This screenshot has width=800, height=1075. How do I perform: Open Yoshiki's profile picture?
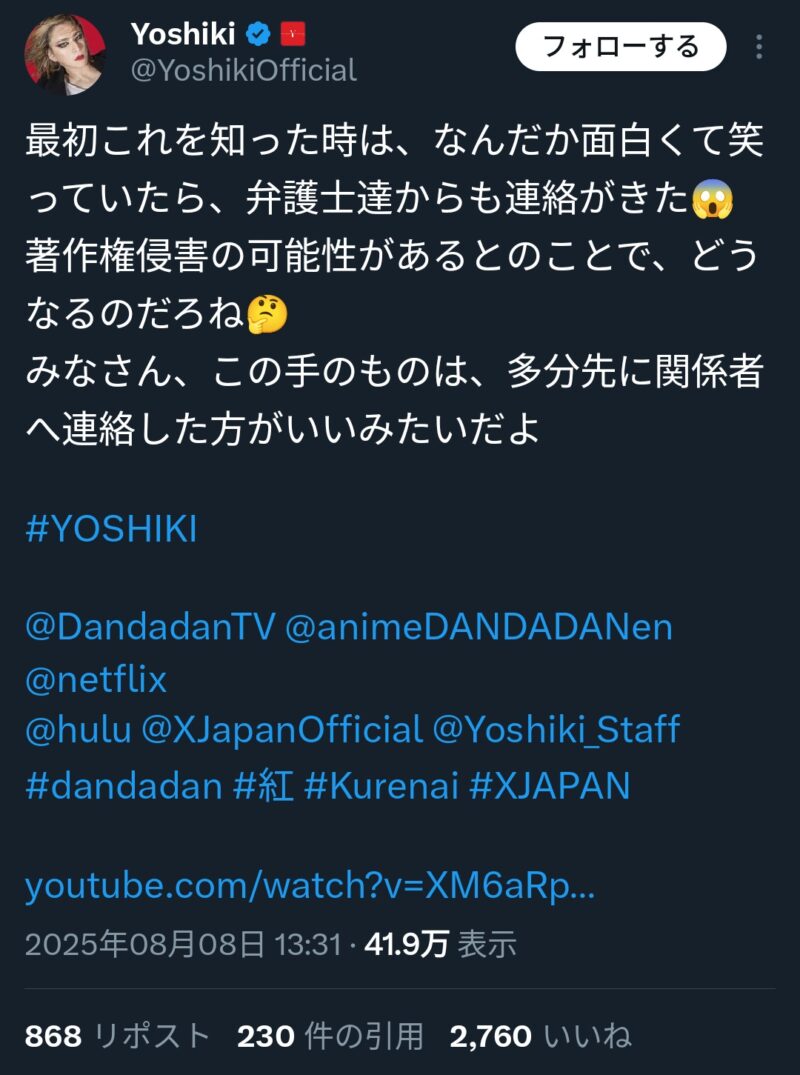pyautogui.click(x=65, y=55)
